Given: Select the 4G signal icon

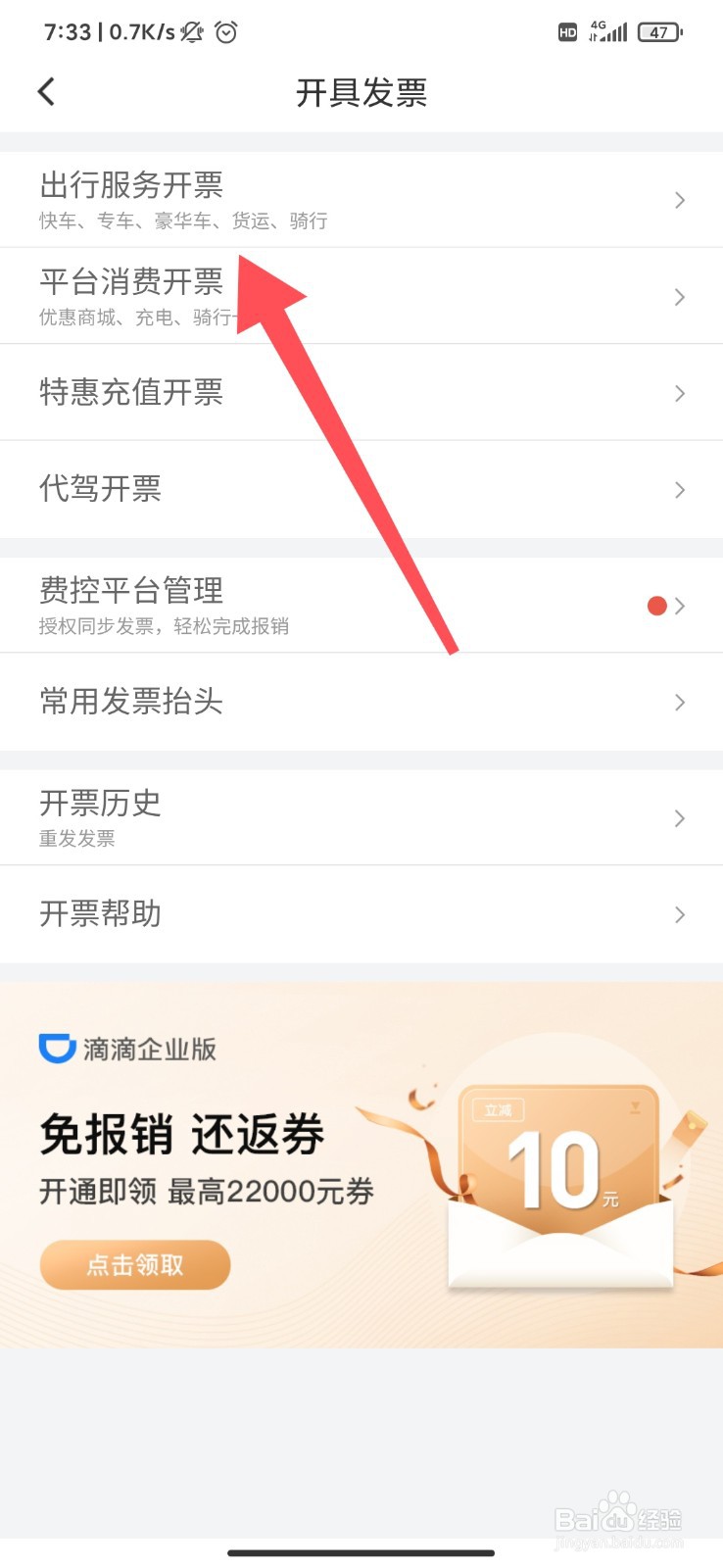Looking at the screenshot, I should [x=609, y=31].
